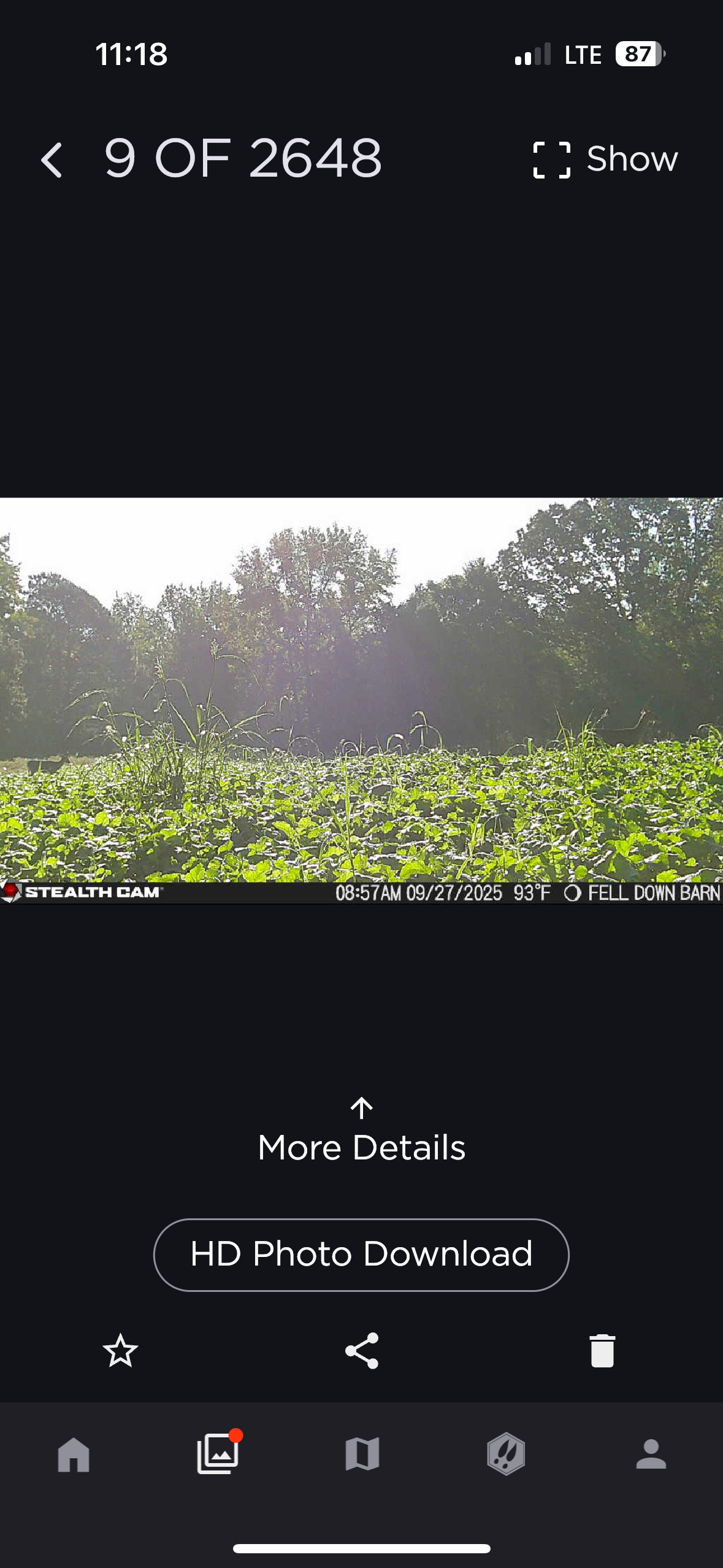Viewport: 723px width, 1568px height.
Task: Open the photo gallery tab
Action: click(x=218, y=1454)
